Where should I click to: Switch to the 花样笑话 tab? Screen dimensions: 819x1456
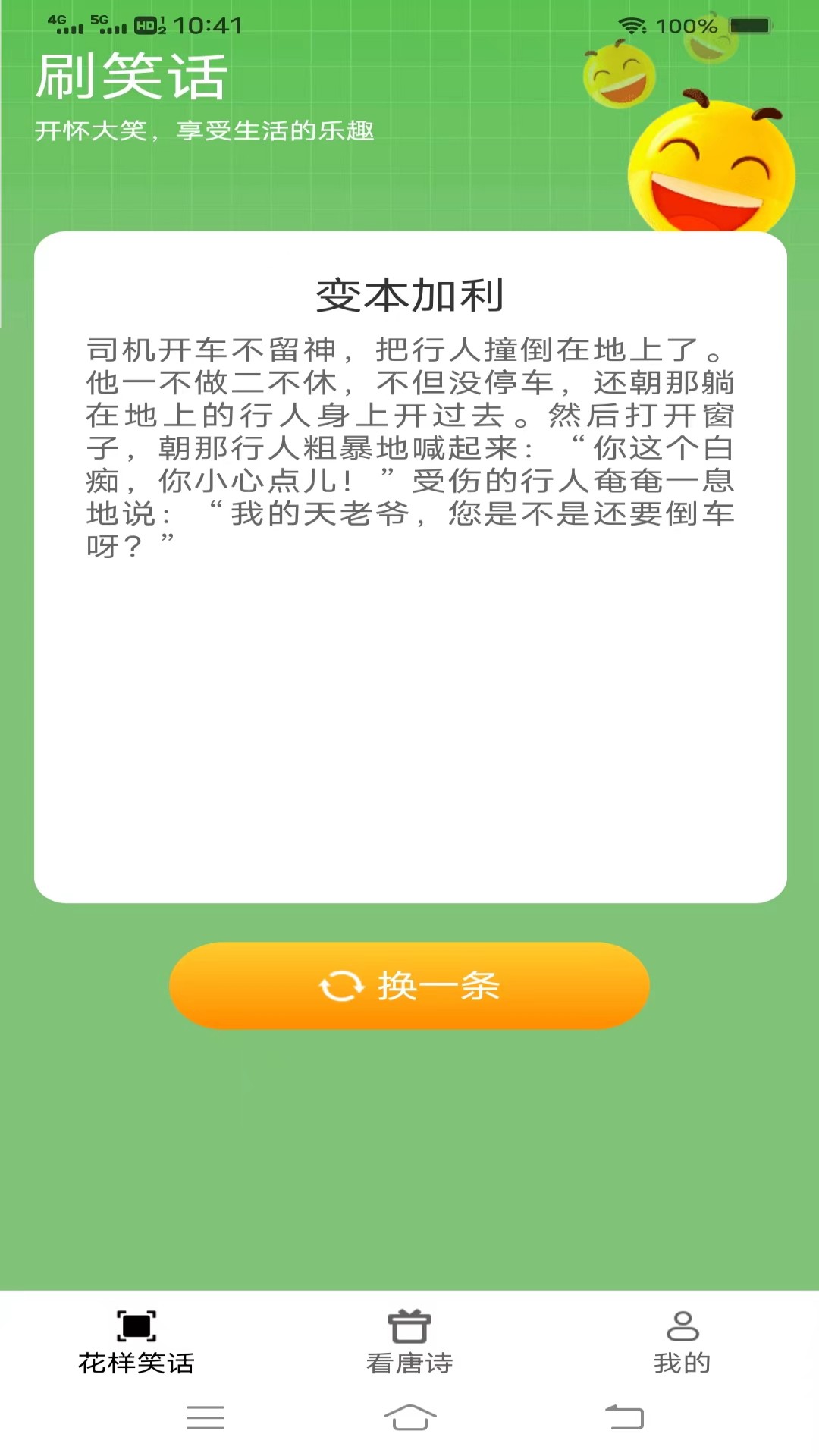coord(136,1343)
